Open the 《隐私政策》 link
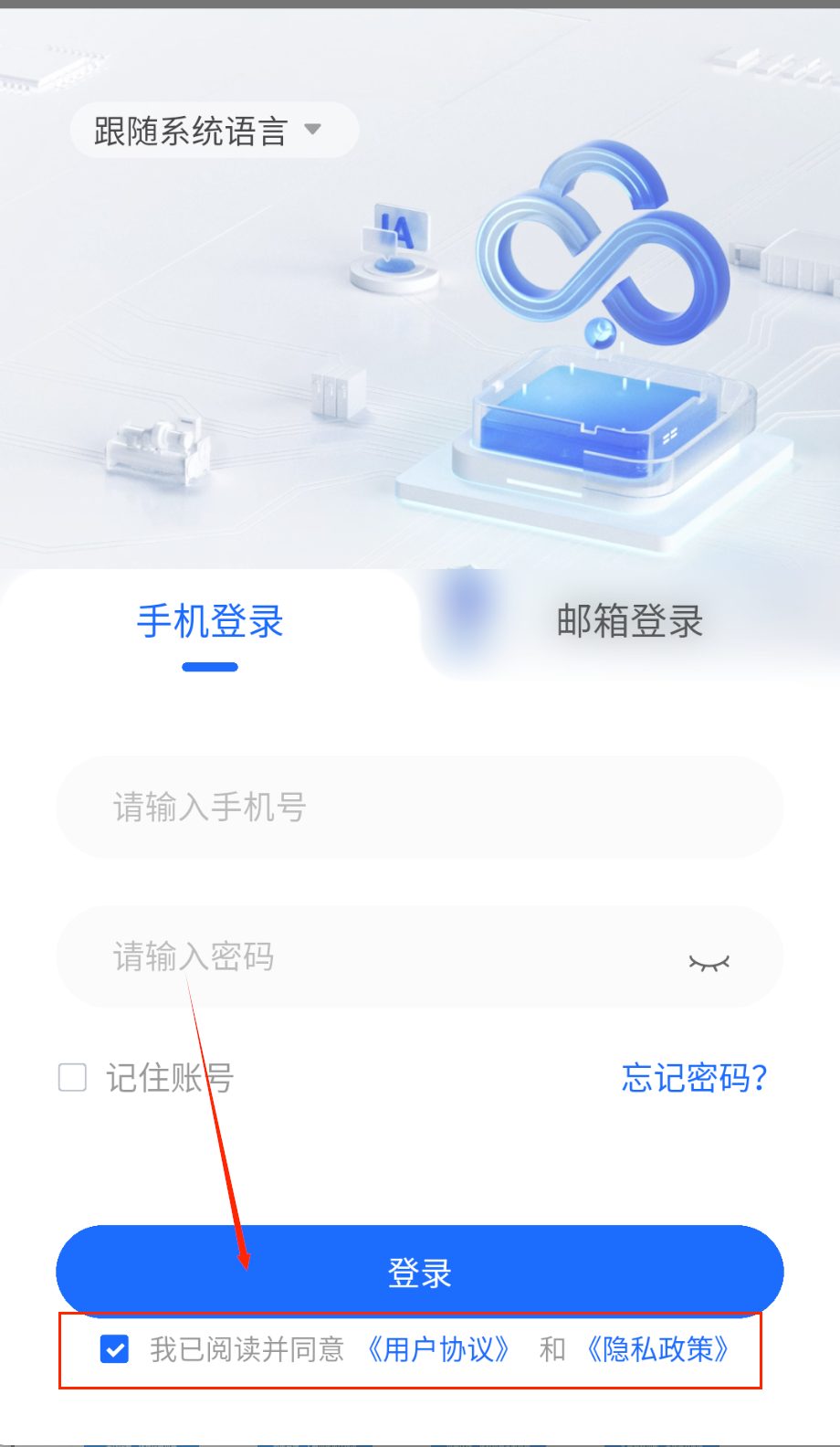The width and height of the screenshot is (840, 1447). 657,1349
